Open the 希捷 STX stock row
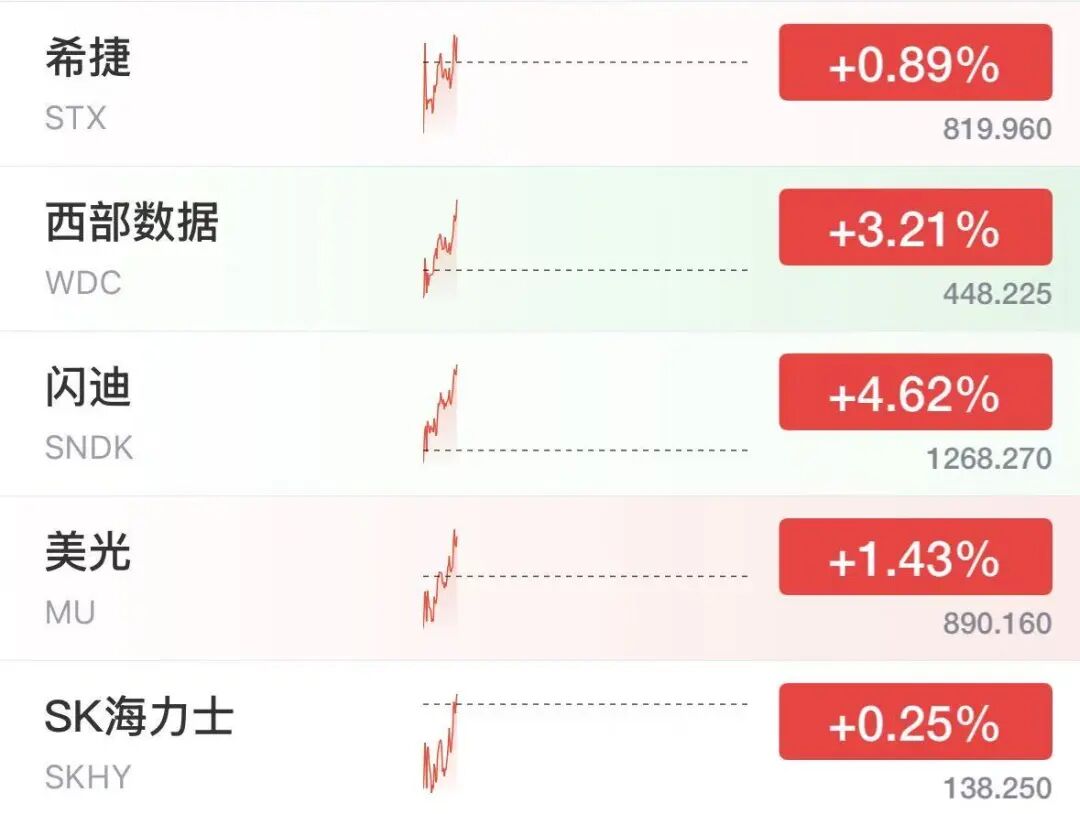 (x=540, y=84)
